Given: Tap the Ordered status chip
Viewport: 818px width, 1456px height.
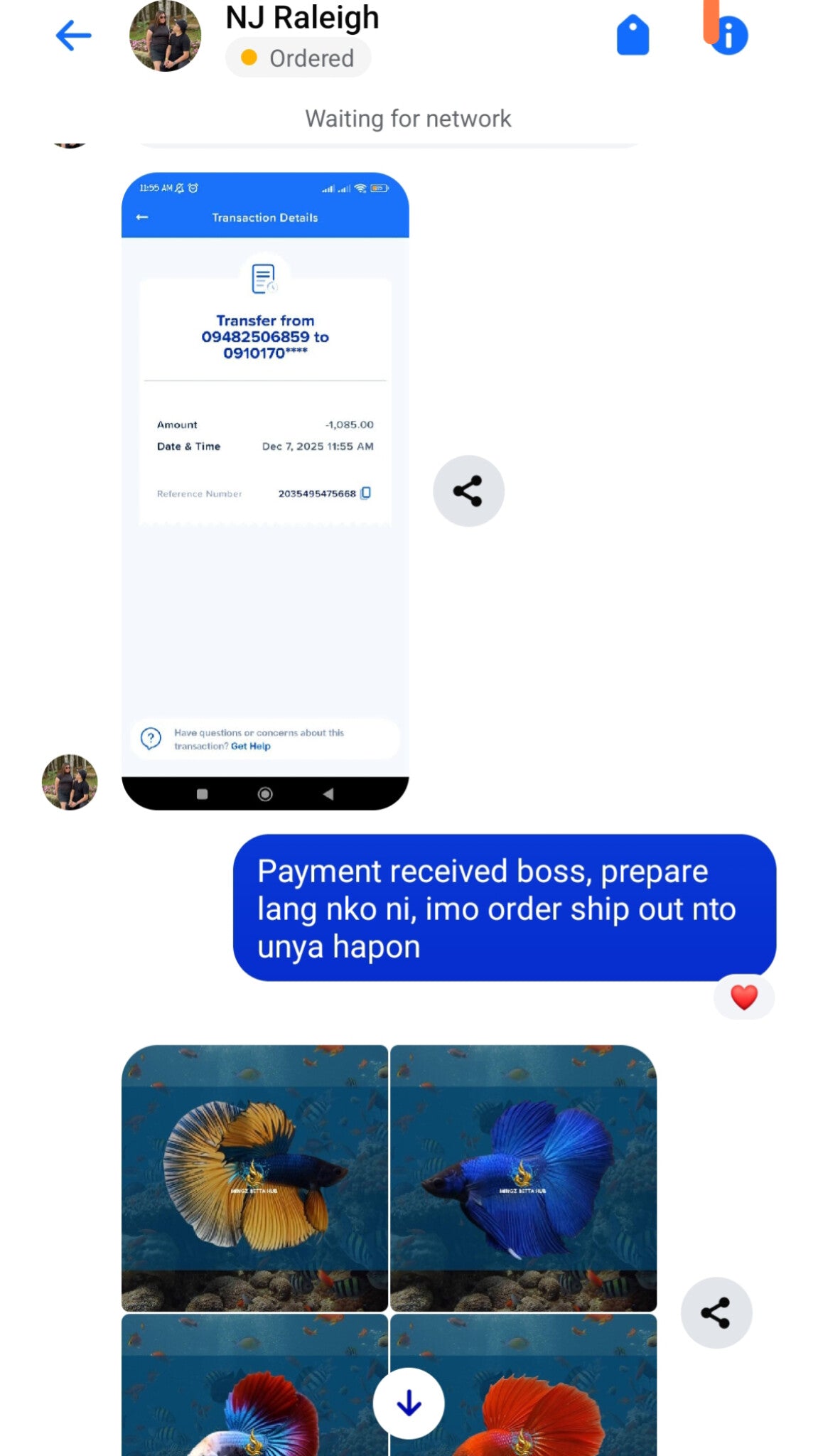Looking at the screenshot, I should coord(298,58).
